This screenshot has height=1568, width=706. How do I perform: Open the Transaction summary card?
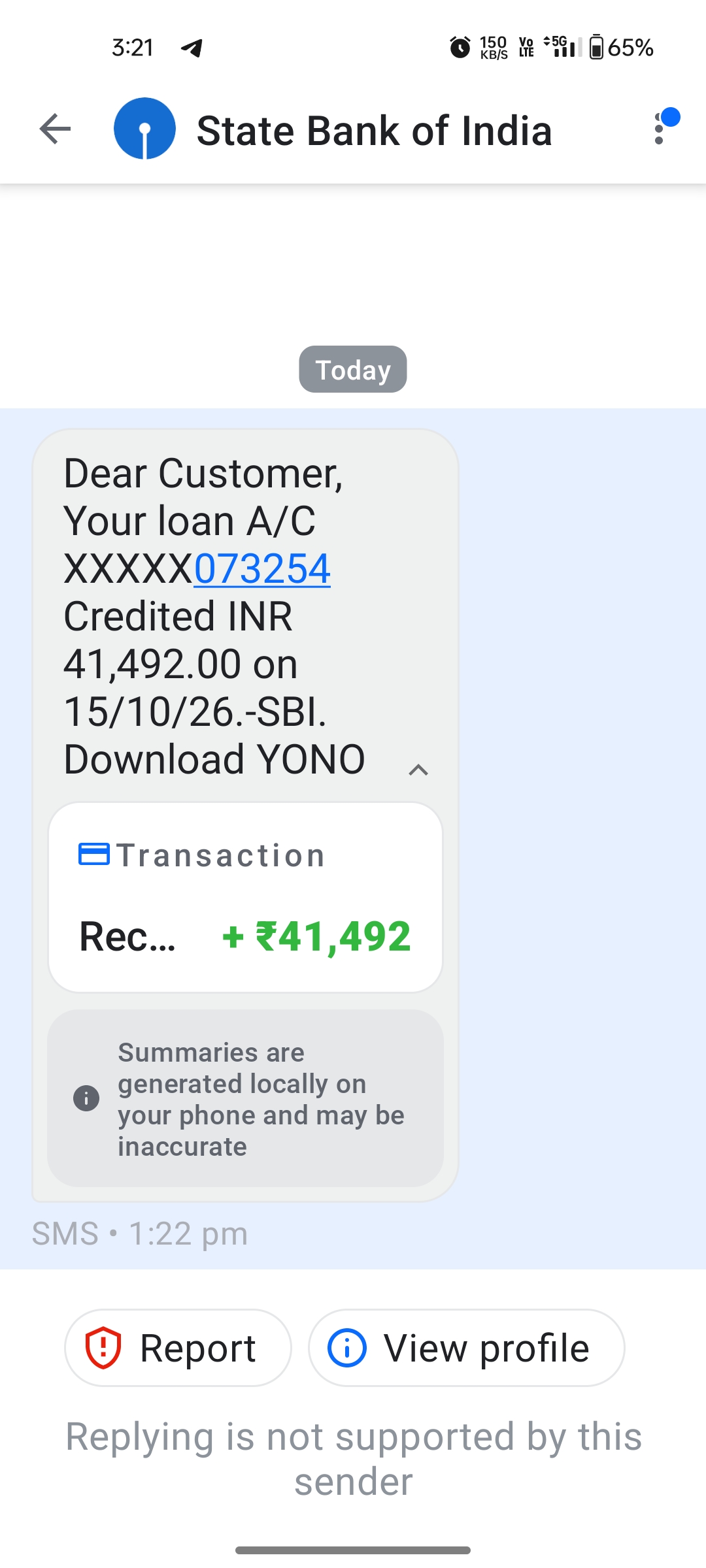(246, 898)
